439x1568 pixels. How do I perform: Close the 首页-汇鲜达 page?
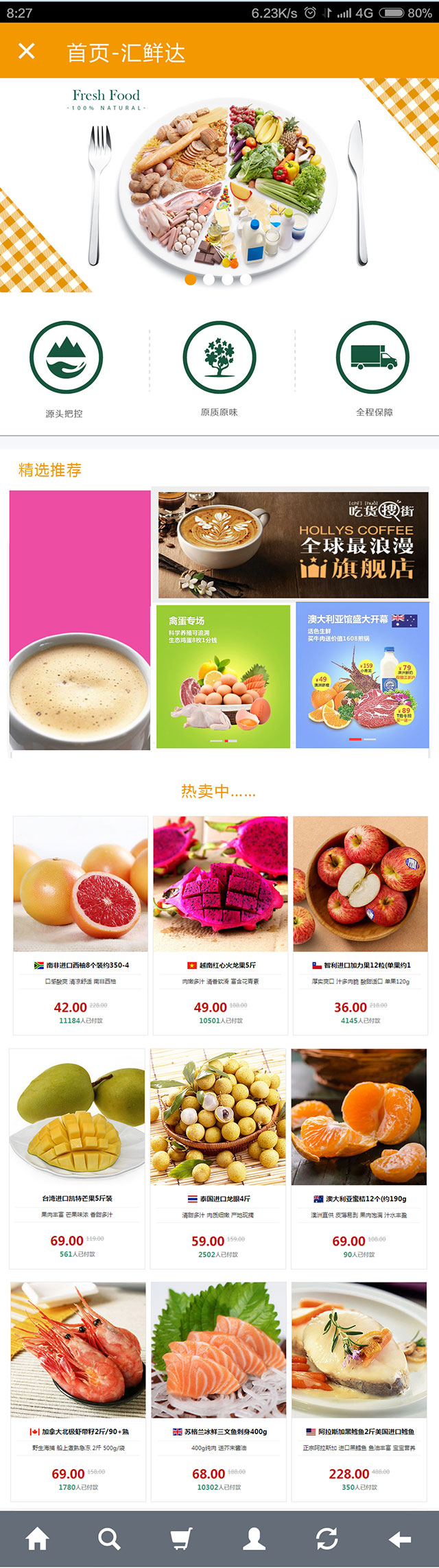[26, 51]
